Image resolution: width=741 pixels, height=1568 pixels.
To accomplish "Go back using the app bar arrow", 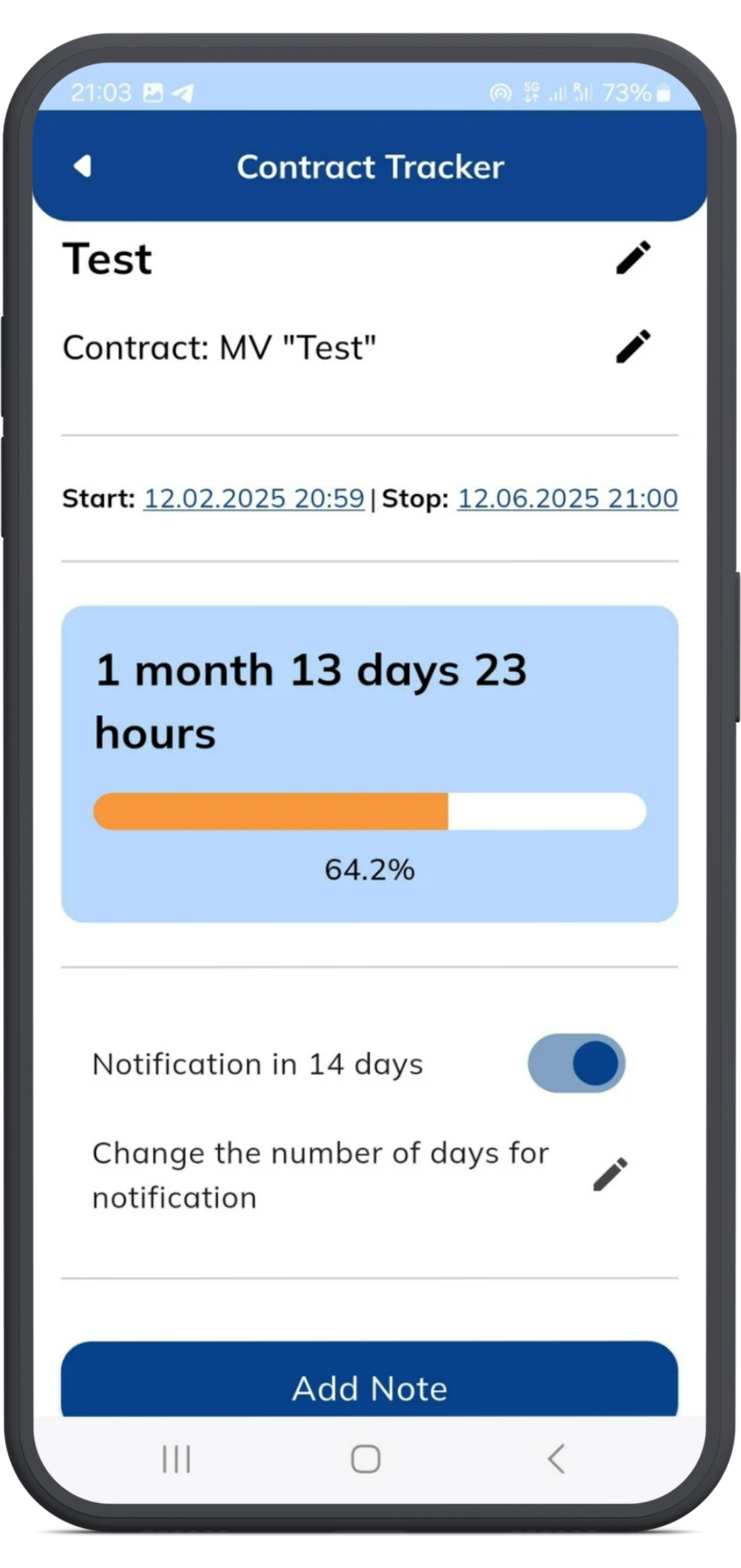I will (x=82, y=167).
